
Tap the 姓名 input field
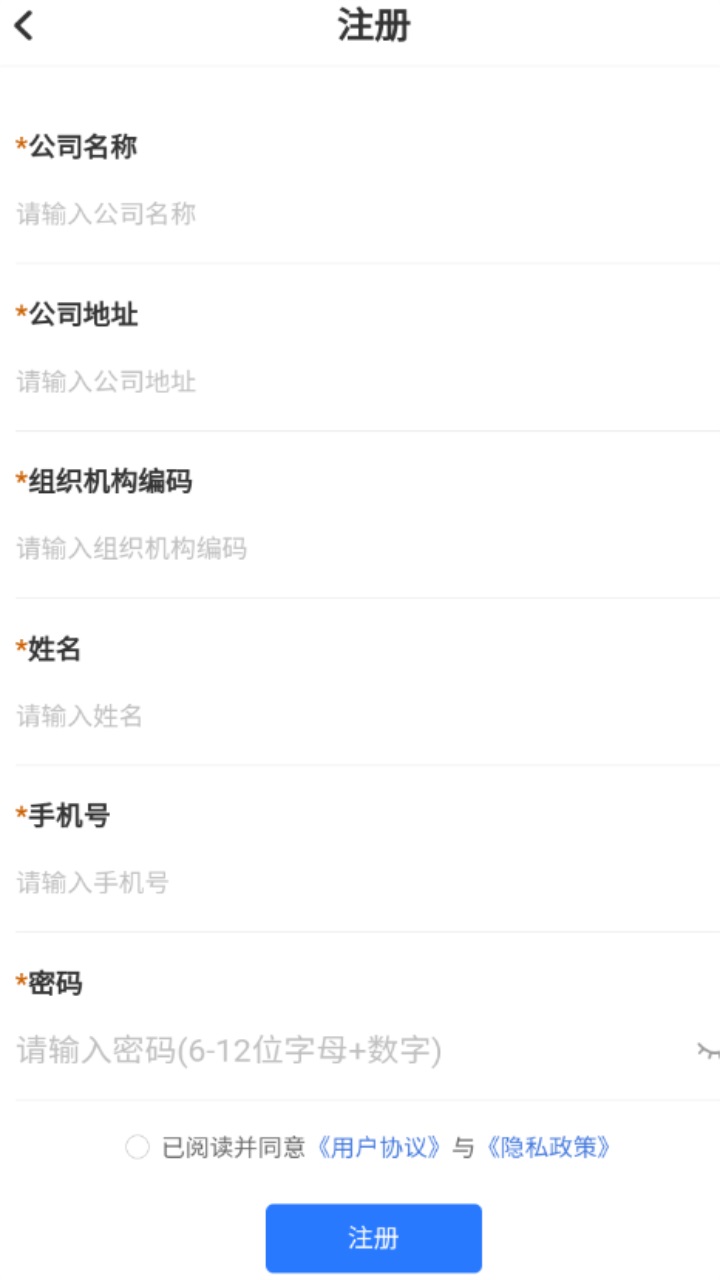360,715
